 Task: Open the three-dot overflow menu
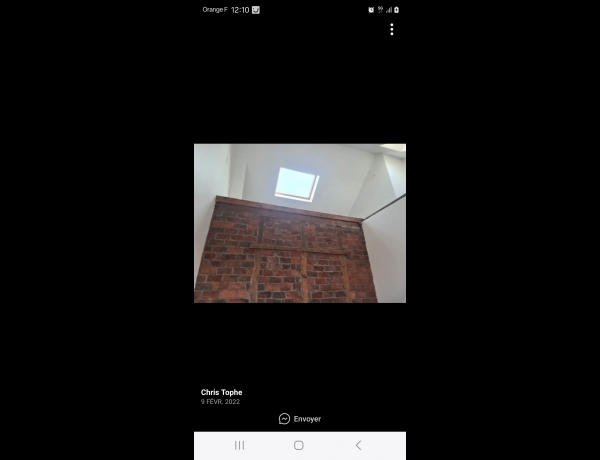pyautogui.click(x=391, y=30)
